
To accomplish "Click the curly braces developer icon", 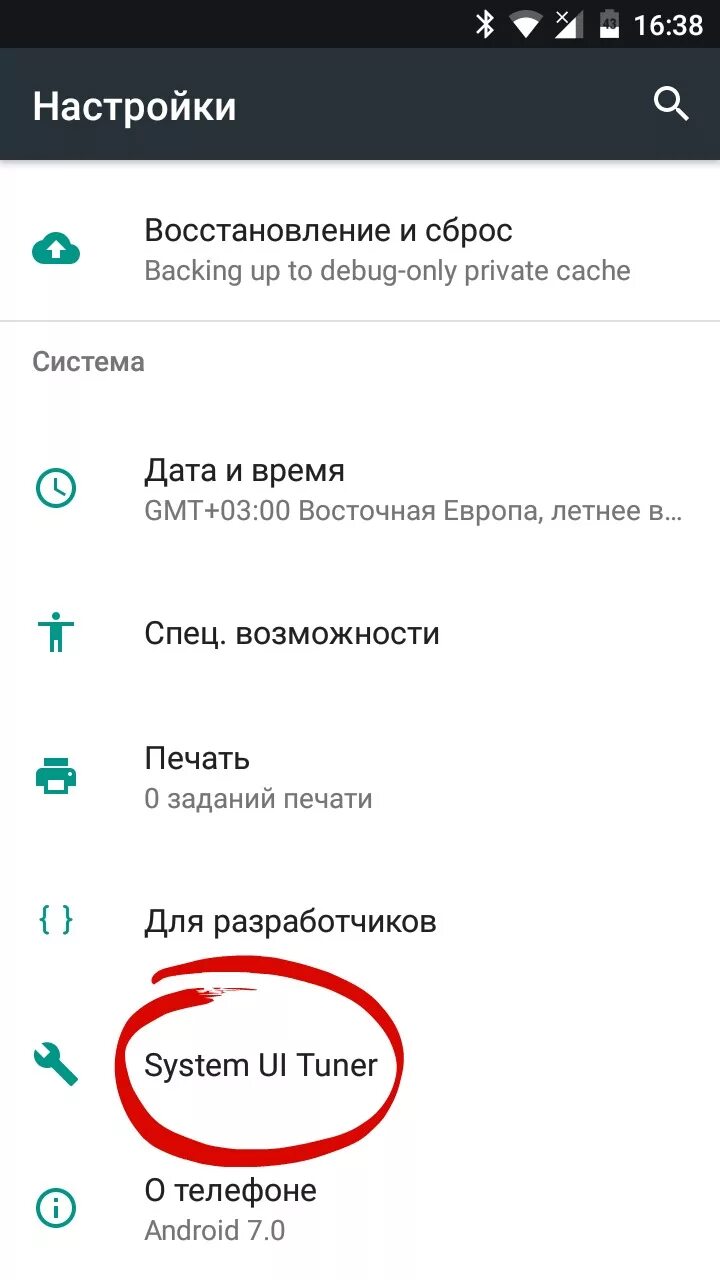I will point(56,920).
